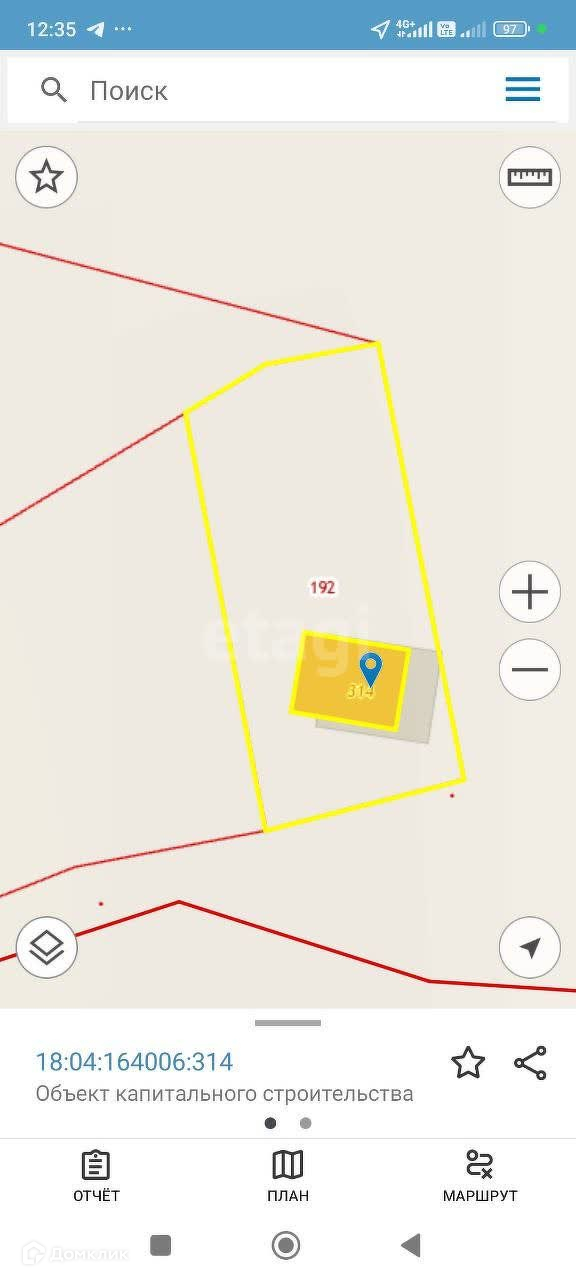Open the ПЛАН tab

point(288,1177)
